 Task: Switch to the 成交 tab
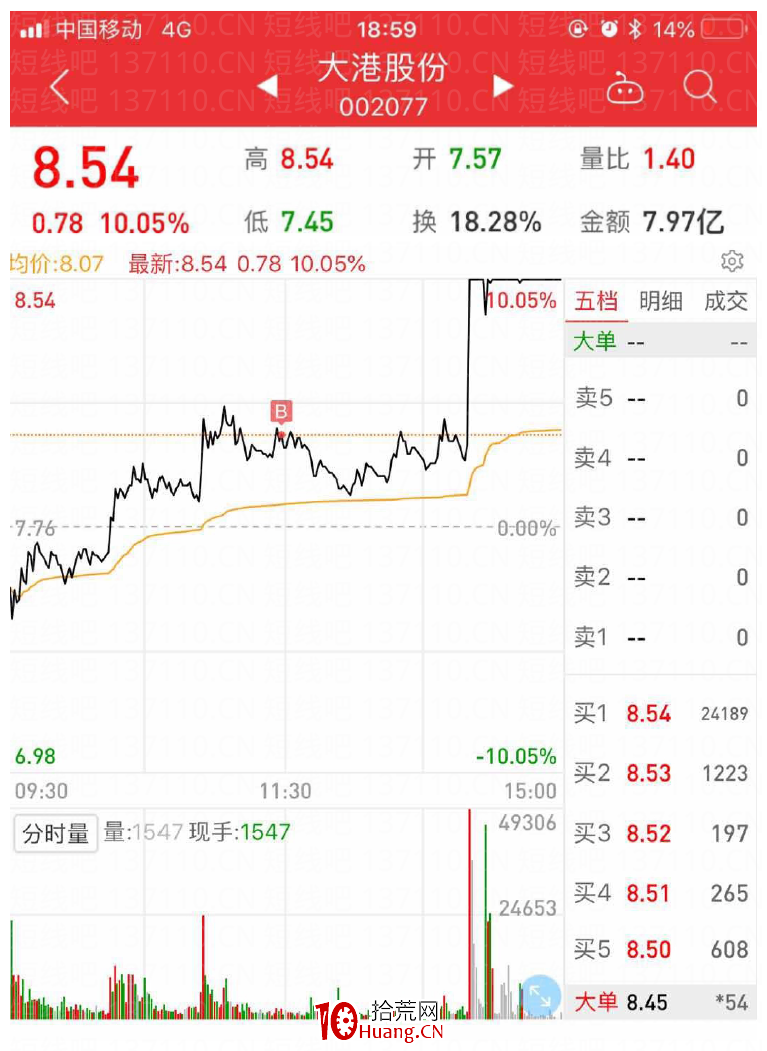[x=727, y=301]
